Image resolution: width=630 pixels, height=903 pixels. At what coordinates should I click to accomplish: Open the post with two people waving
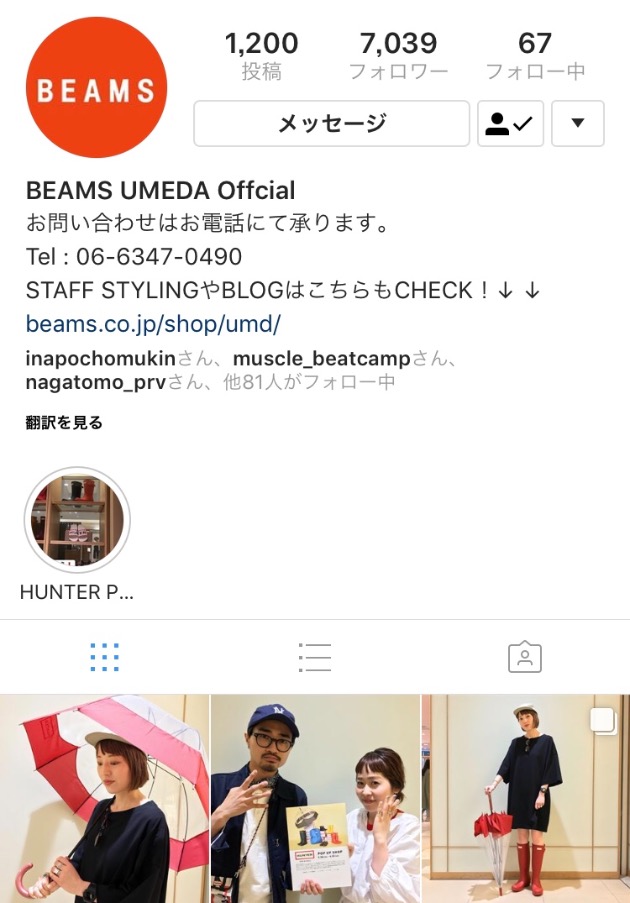[314, 798]
